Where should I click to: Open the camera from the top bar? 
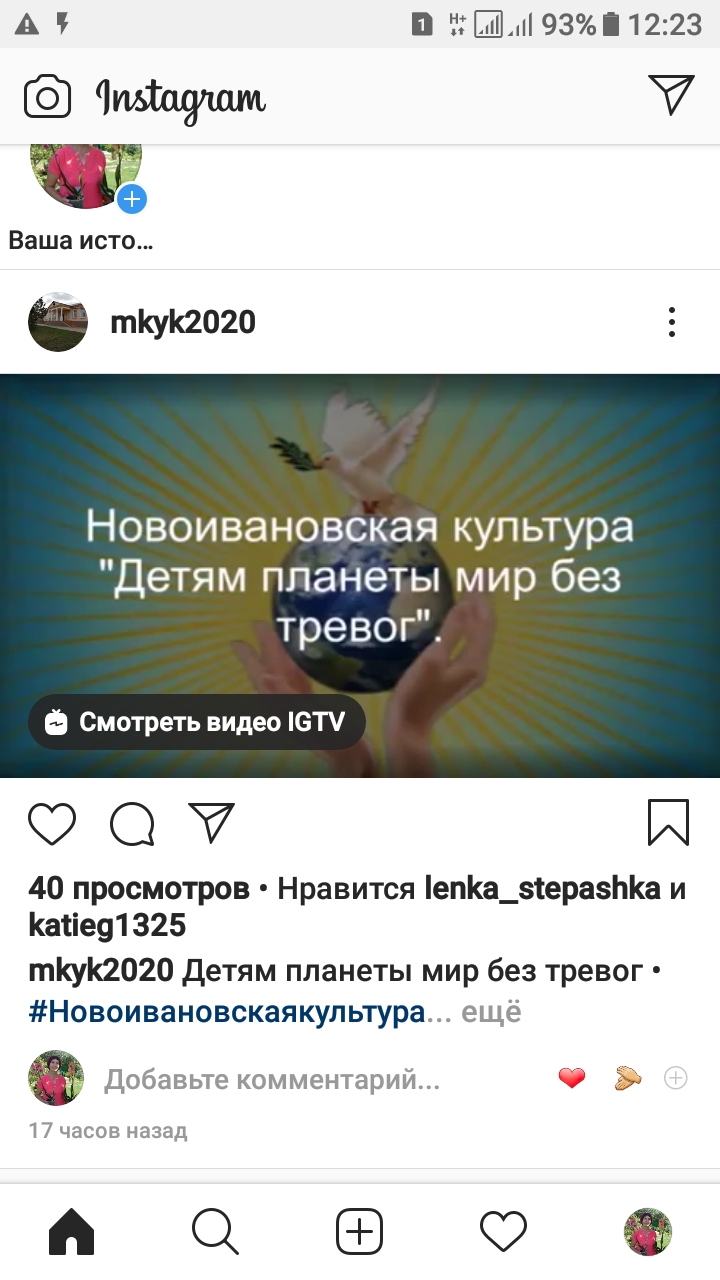[x=47, y=97]
